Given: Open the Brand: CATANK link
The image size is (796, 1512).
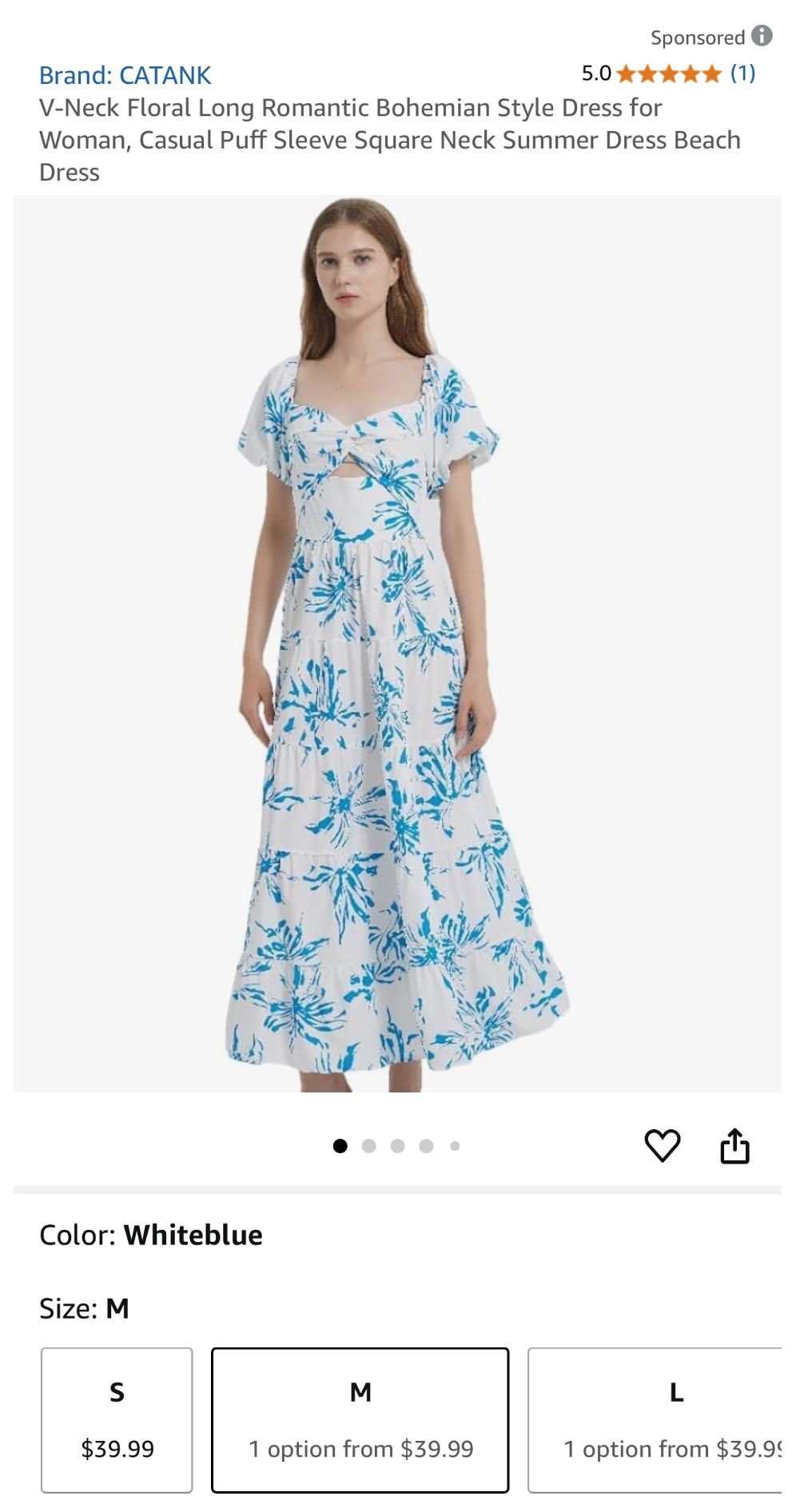Looking at the screenshot, I should coord(125,75).
